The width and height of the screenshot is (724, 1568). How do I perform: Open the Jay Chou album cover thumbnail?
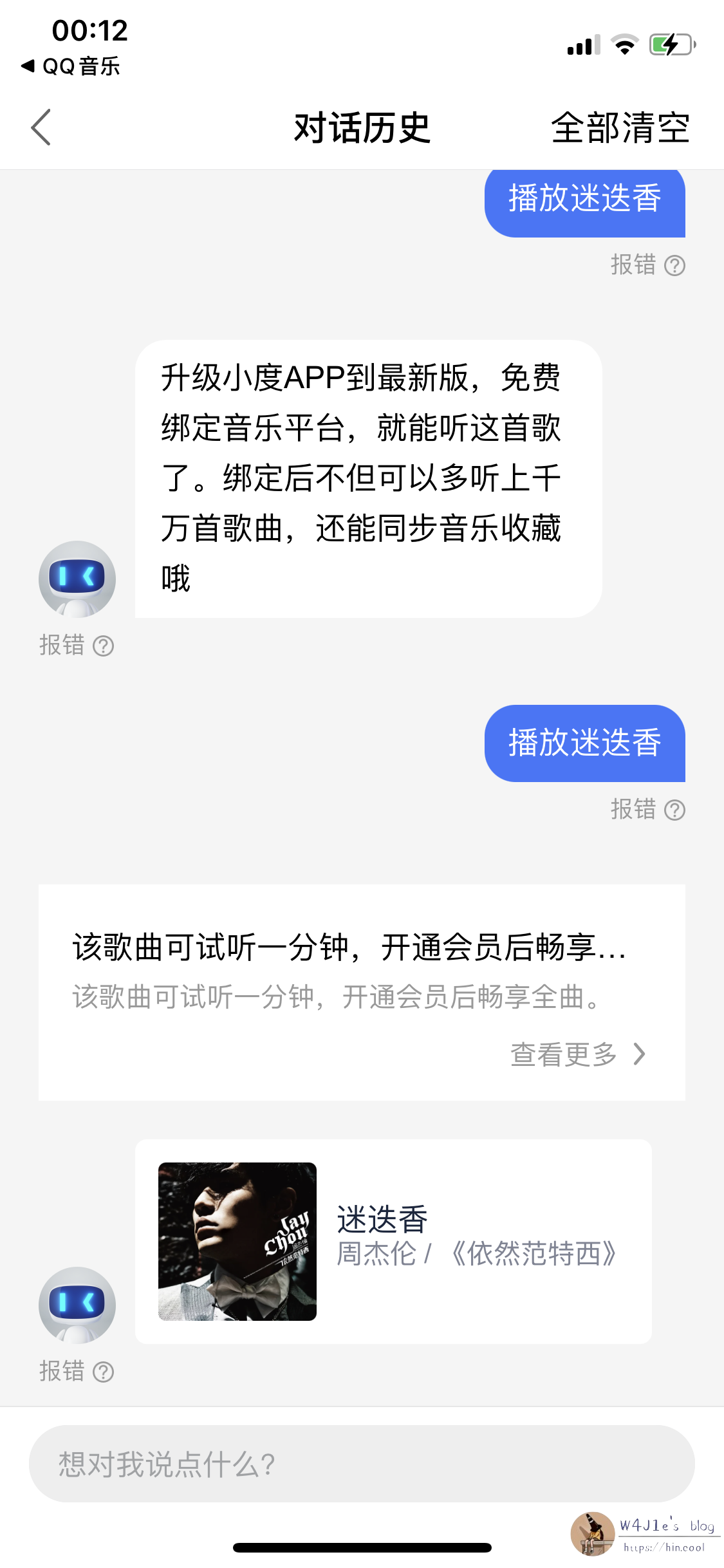coord(236,1242)
